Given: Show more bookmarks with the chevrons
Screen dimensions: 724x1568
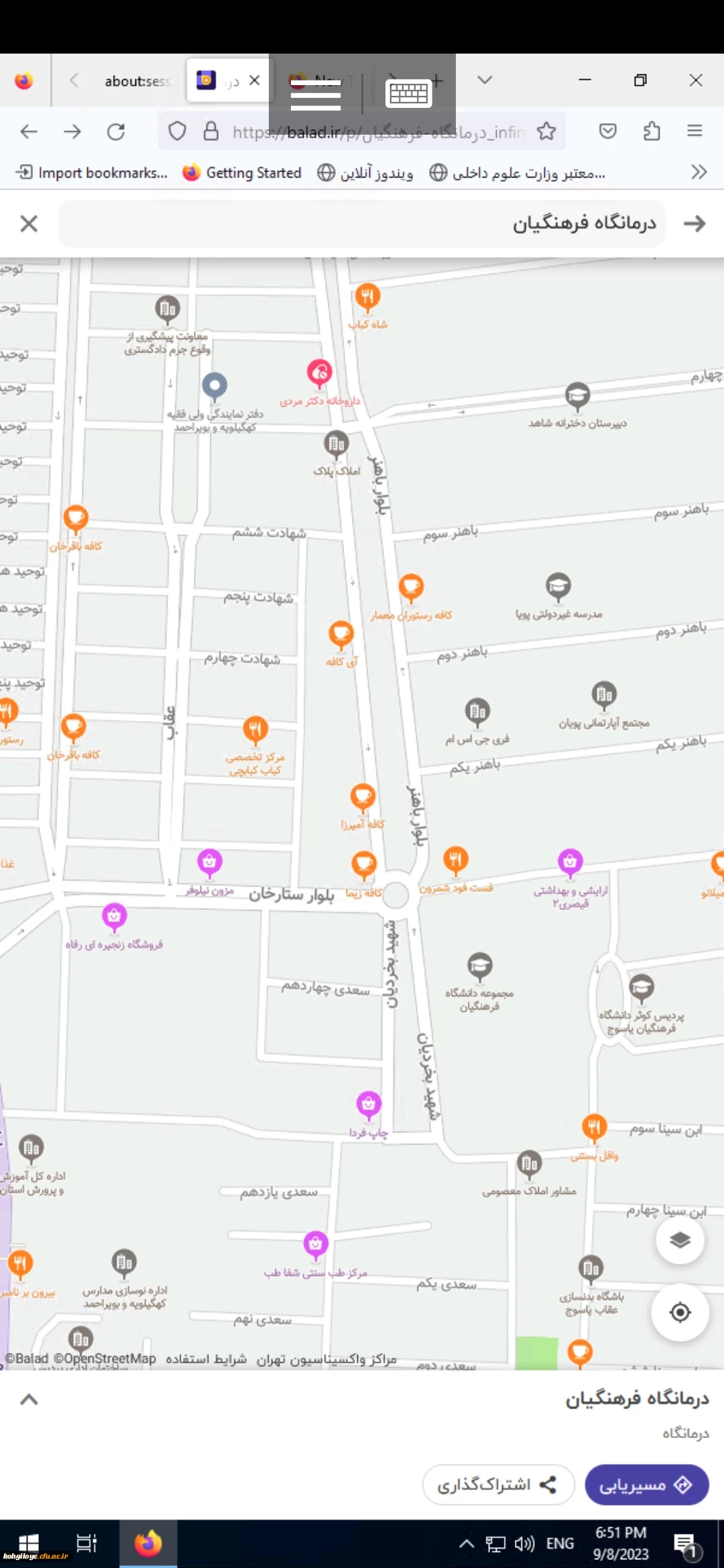Looking at the screenshot, I should tap(699, 173).
